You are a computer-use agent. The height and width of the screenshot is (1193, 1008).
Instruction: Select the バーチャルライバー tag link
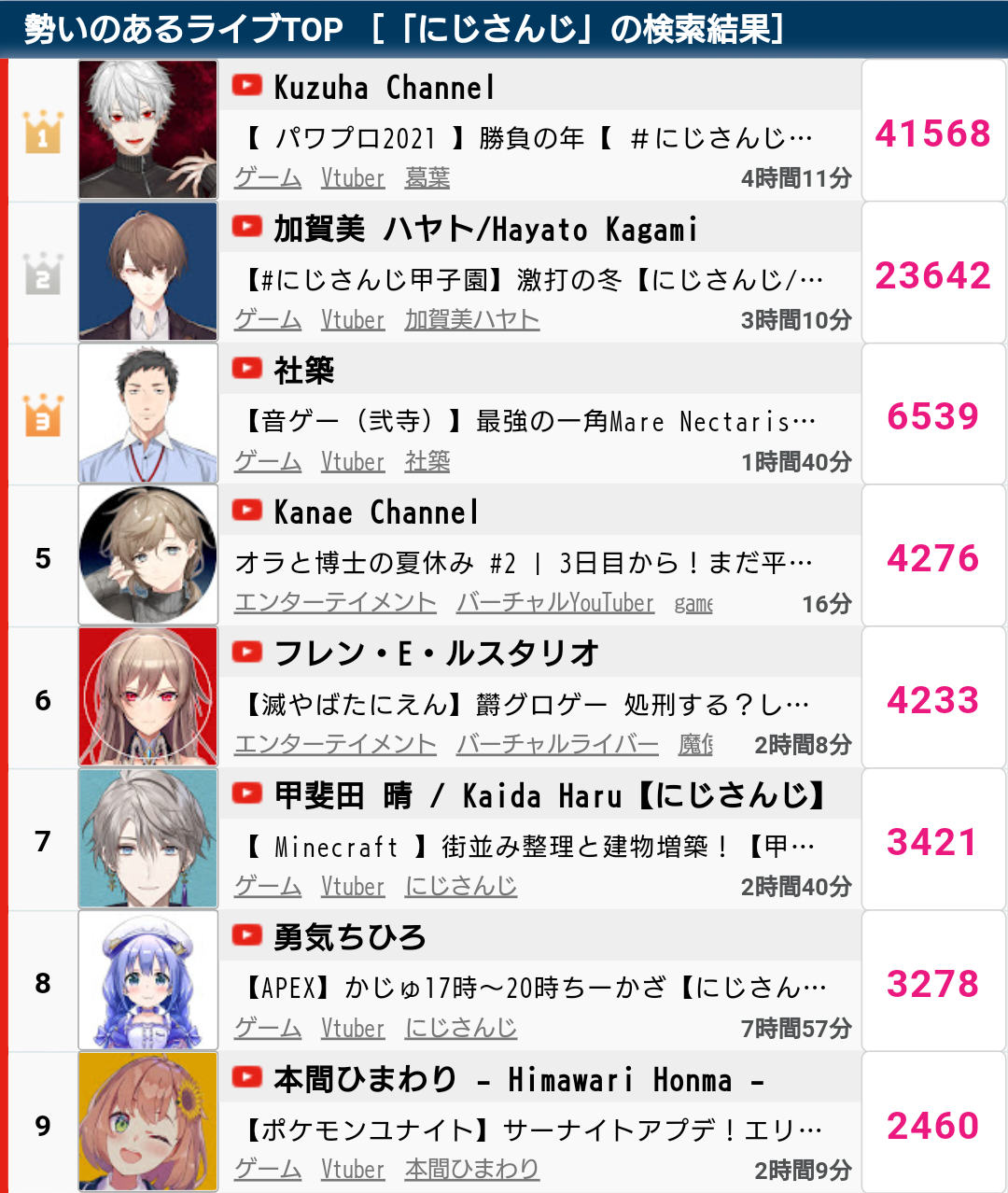coord(557,744)
